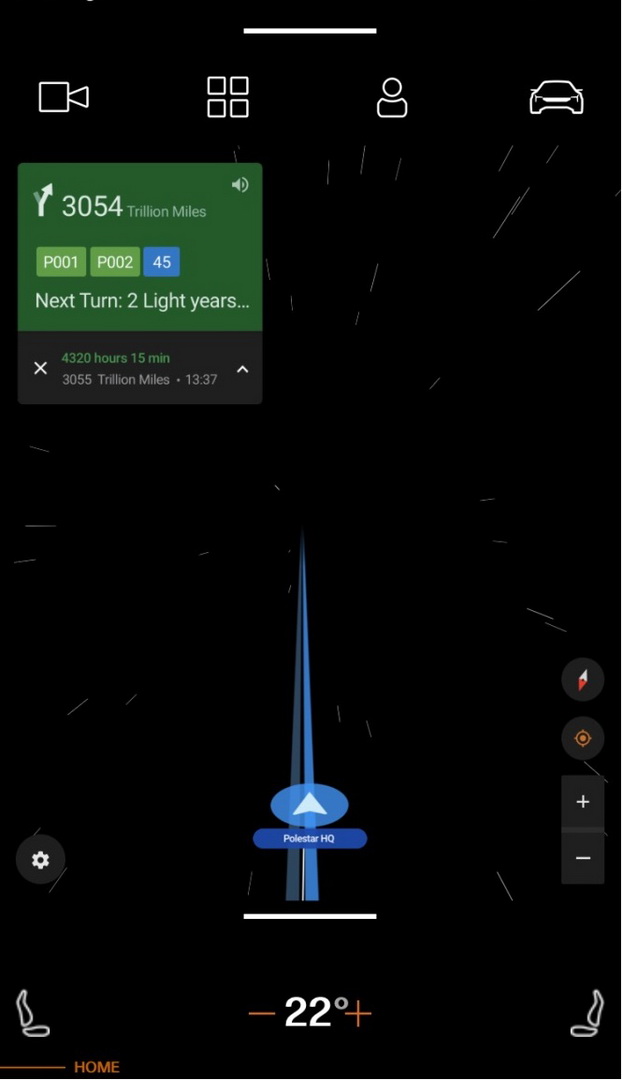Open the right seat controls

click(x=588, y=1013)
